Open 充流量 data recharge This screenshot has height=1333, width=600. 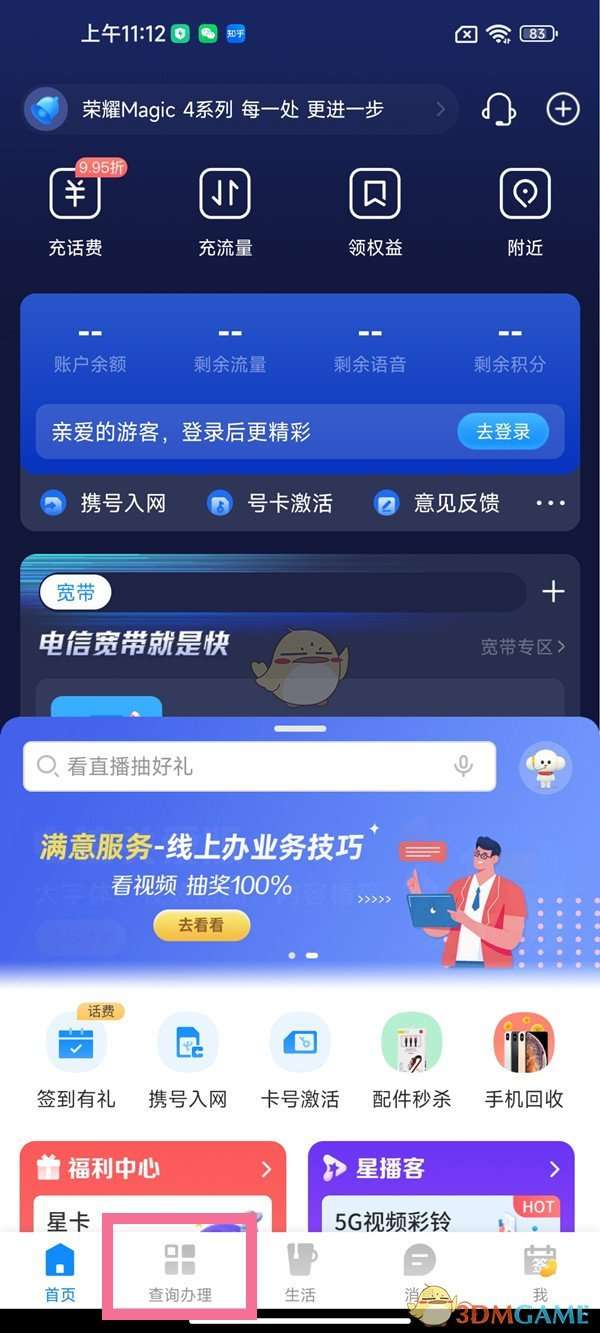[x=225, y=210]
